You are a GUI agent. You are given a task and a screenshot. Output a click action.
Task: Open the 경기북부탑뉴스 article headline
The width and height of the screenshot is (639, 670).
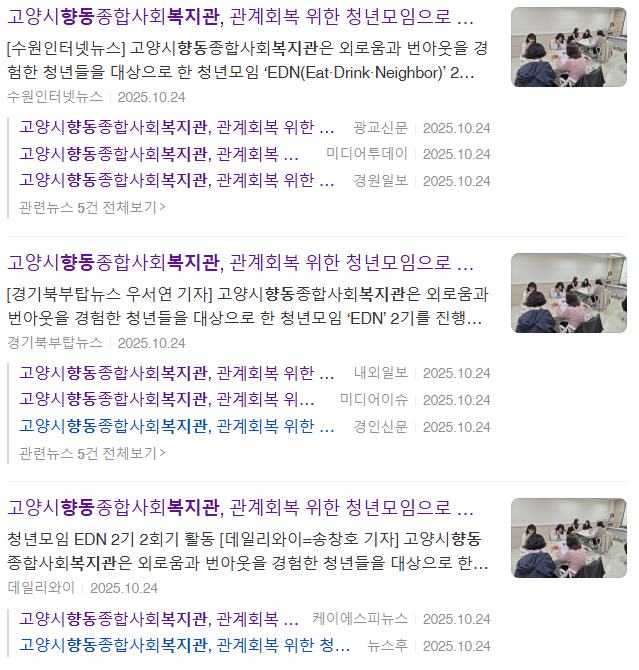tap(240, 263)
